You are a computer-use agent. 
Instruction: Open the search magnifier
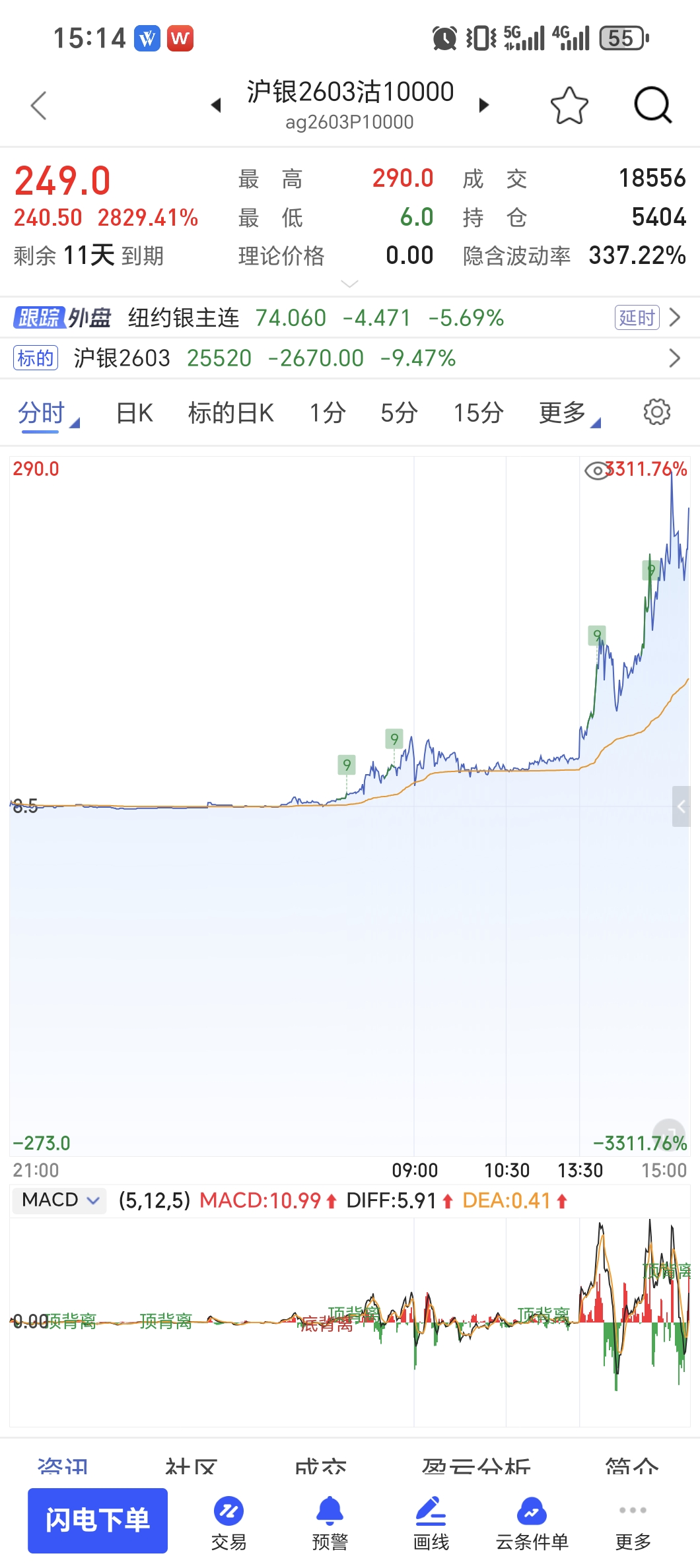click(652, 106)
